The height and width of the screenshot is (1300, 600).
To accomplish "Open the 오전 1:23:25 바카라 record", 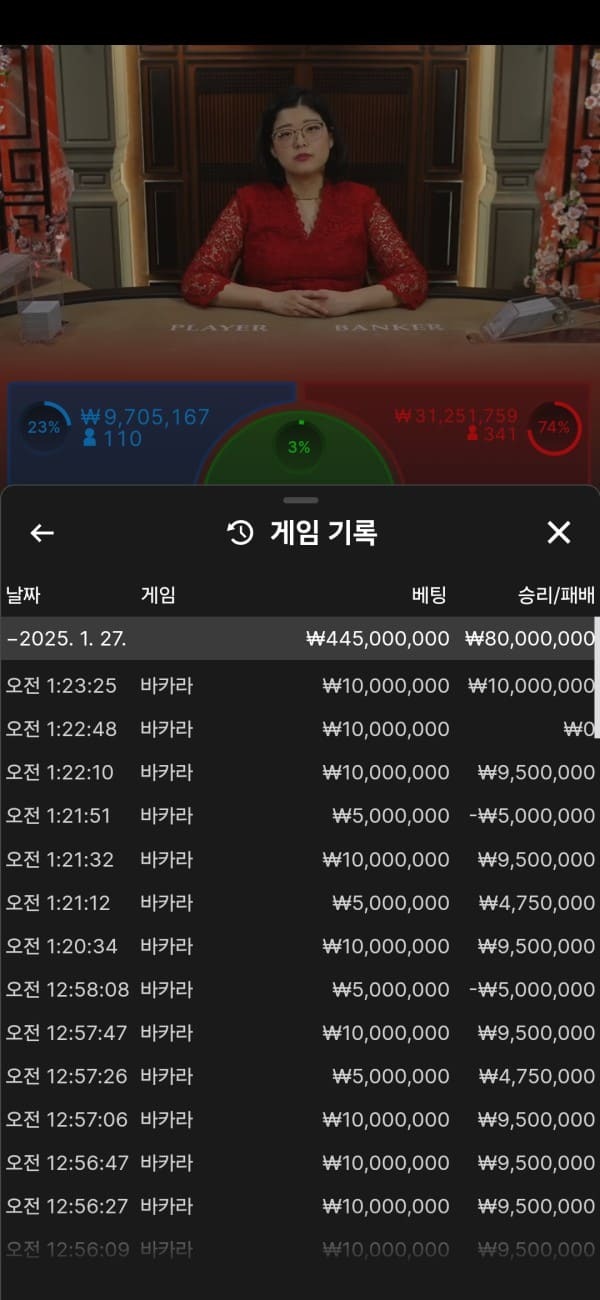I will tap(298, 686).
